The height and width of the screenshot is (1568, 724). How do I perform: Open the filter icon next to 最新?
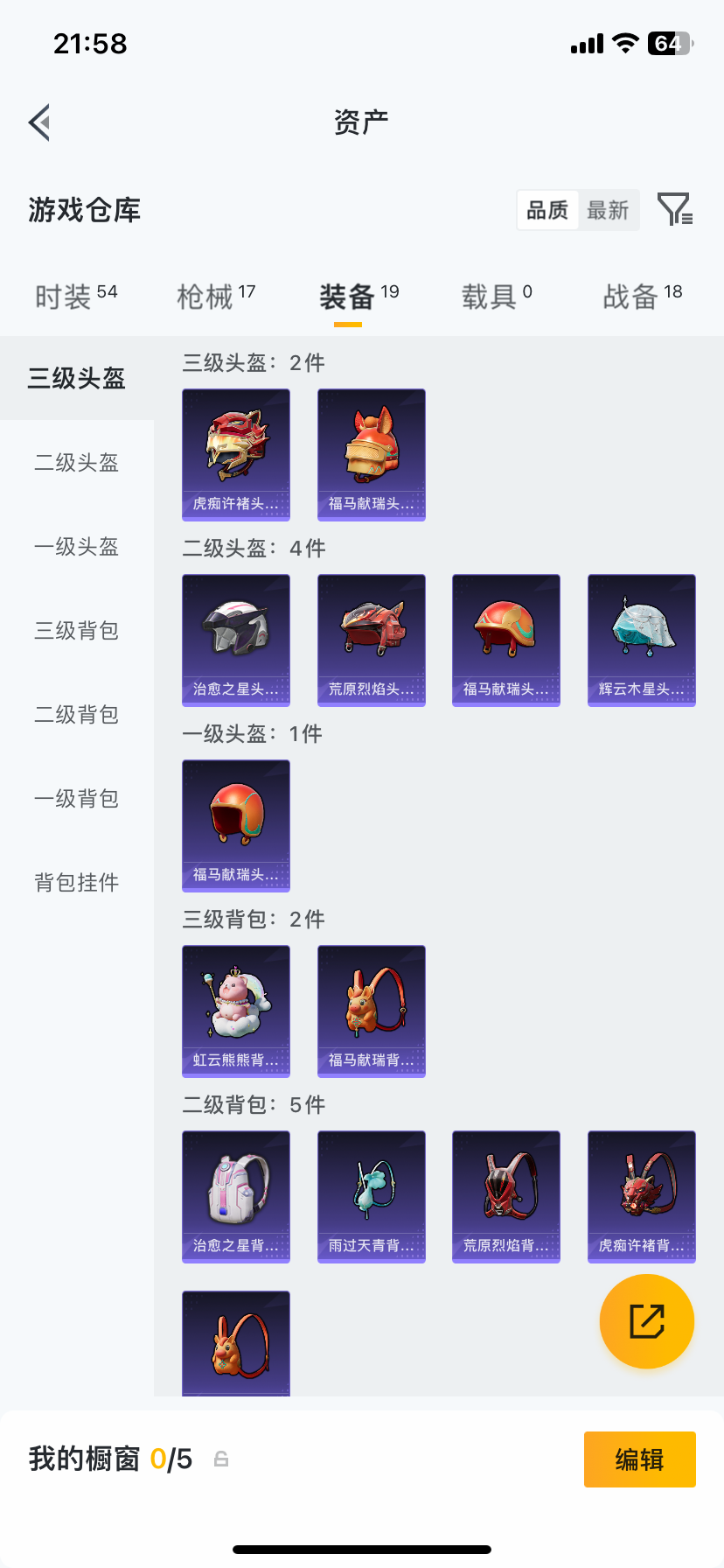(x=673, y=210)
